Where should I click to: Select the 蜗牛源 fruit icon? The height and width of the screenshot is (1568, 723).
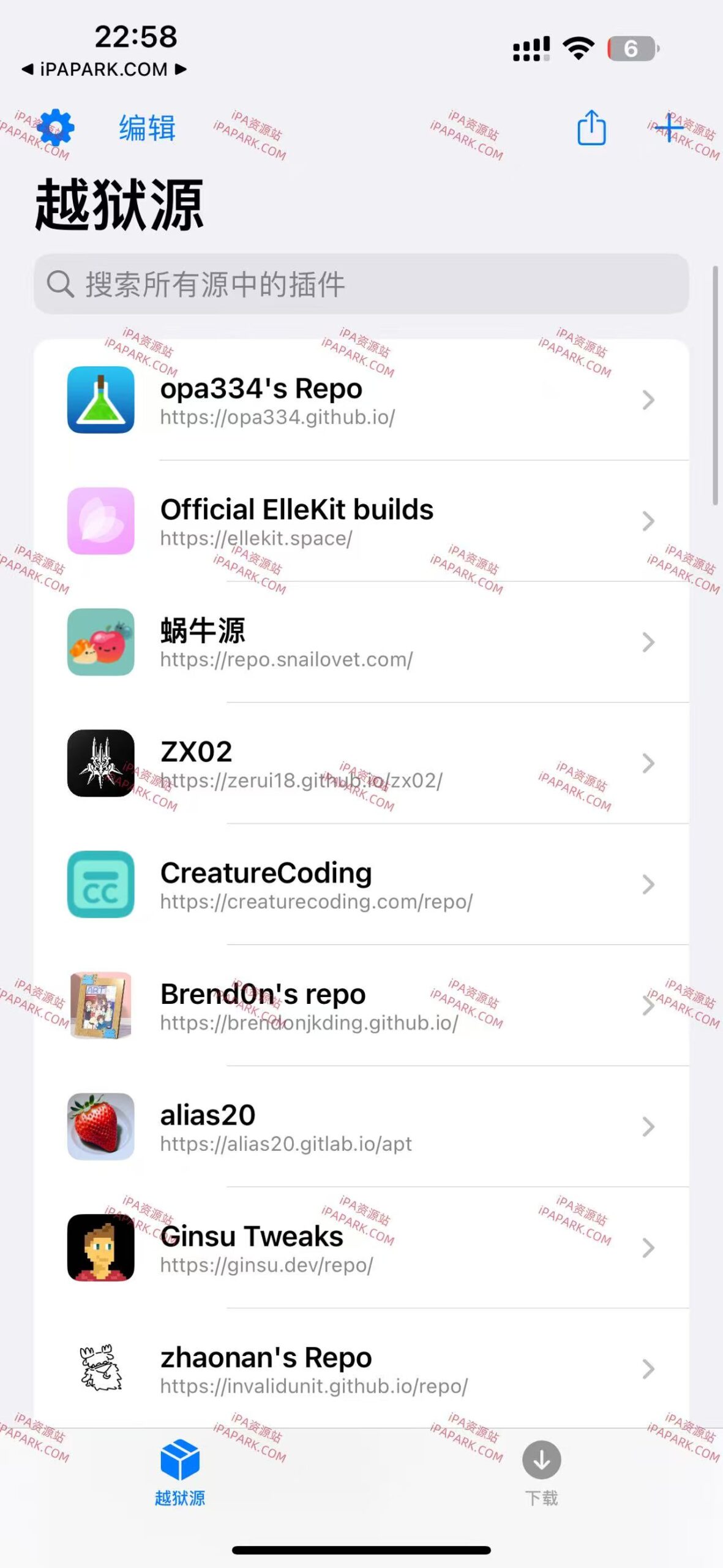[x=100, y=641]
